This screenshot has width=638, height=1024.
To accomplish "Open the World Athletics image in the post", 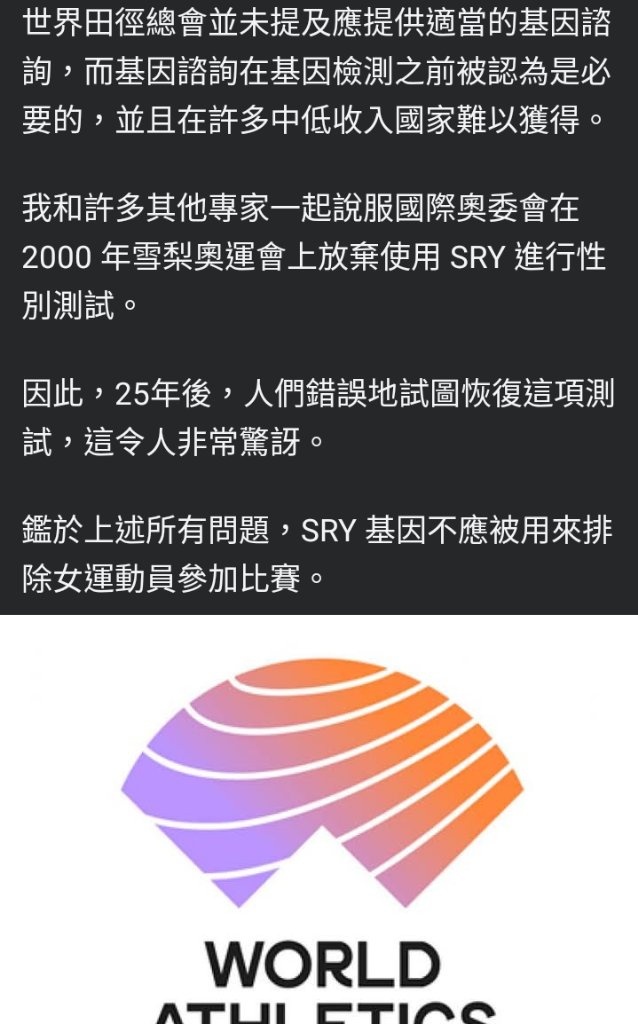I will pos(319,820).
